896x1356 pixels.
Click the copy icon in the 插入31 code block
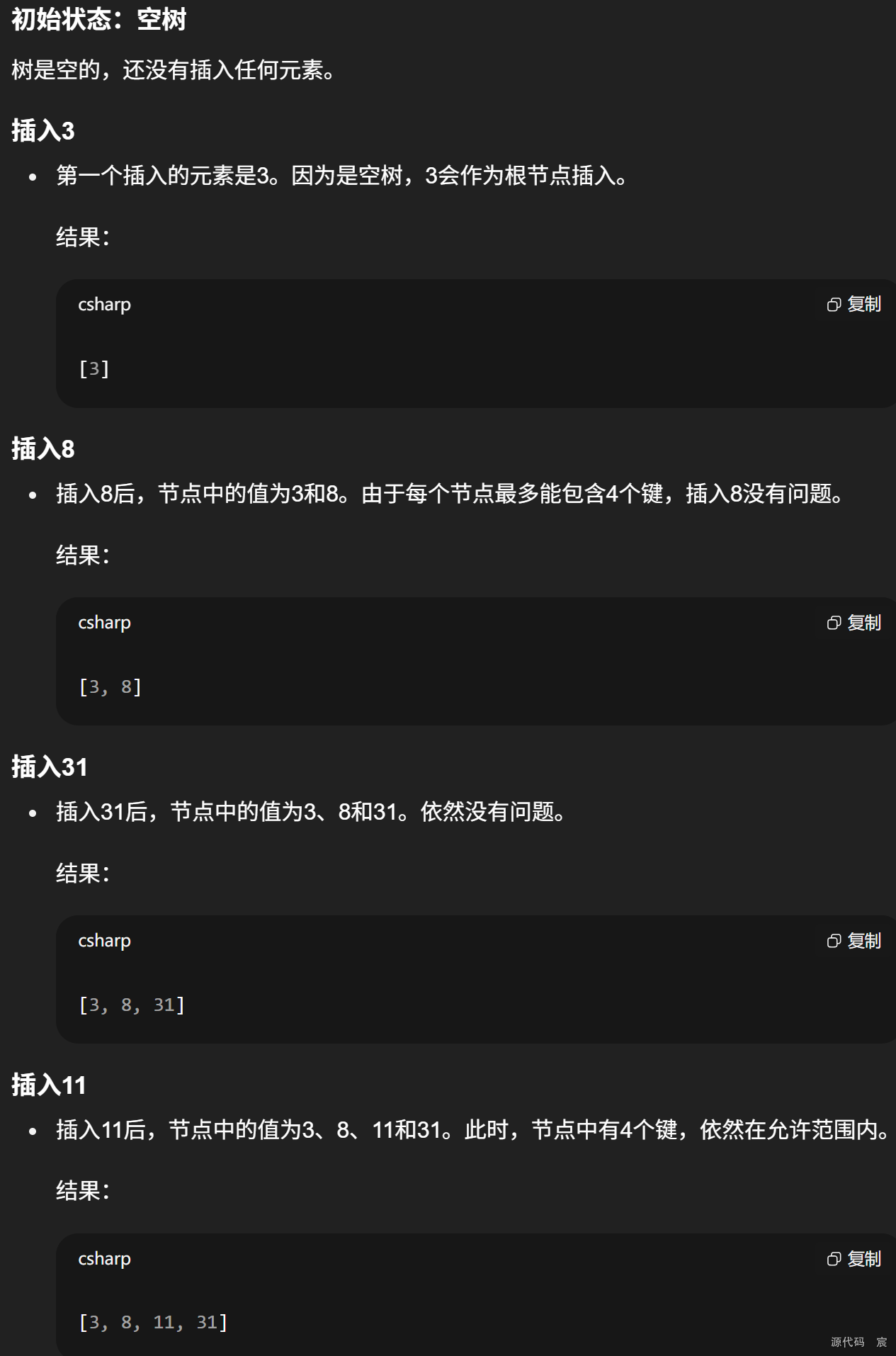tap(833, 941)
